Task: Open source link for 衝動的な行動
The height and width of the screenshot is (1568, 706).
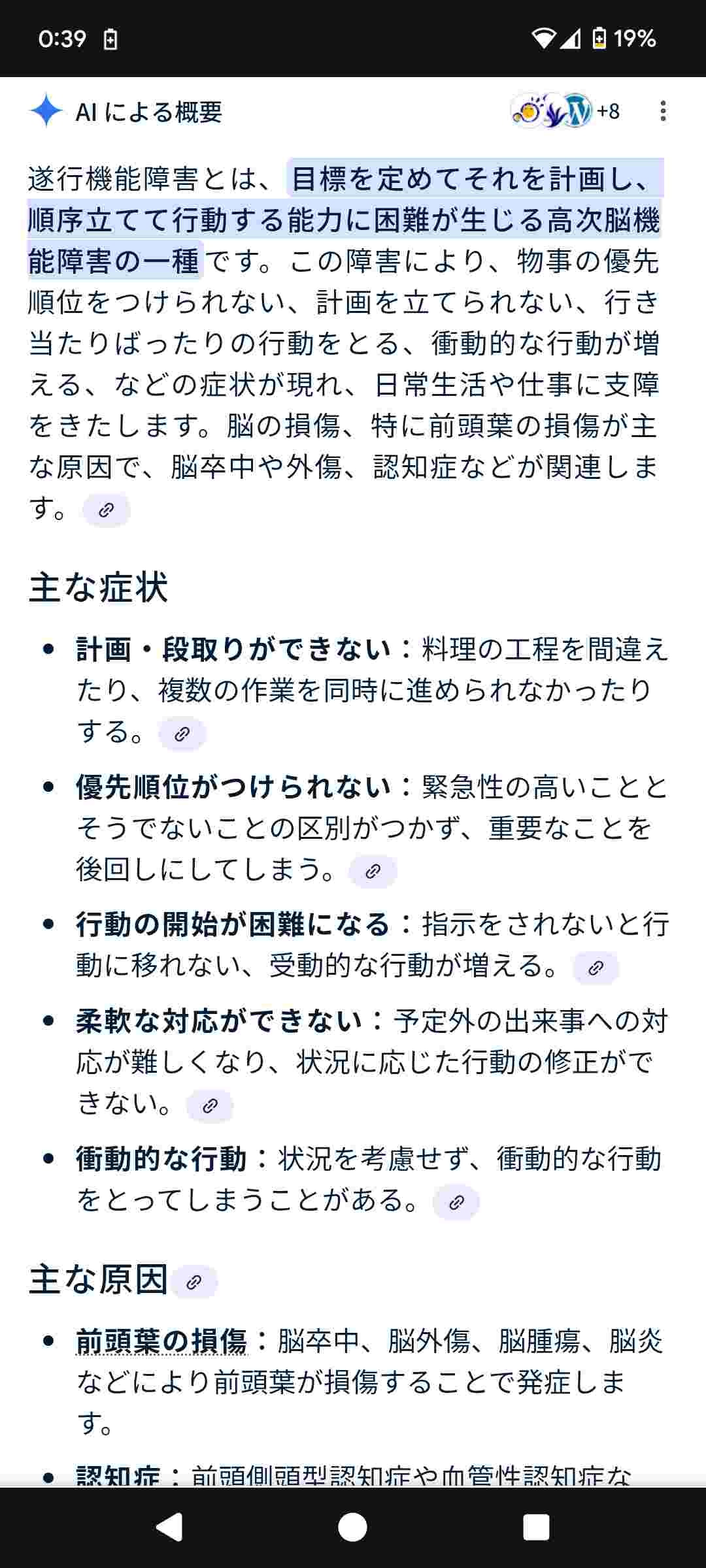Action: point(456,1202)
